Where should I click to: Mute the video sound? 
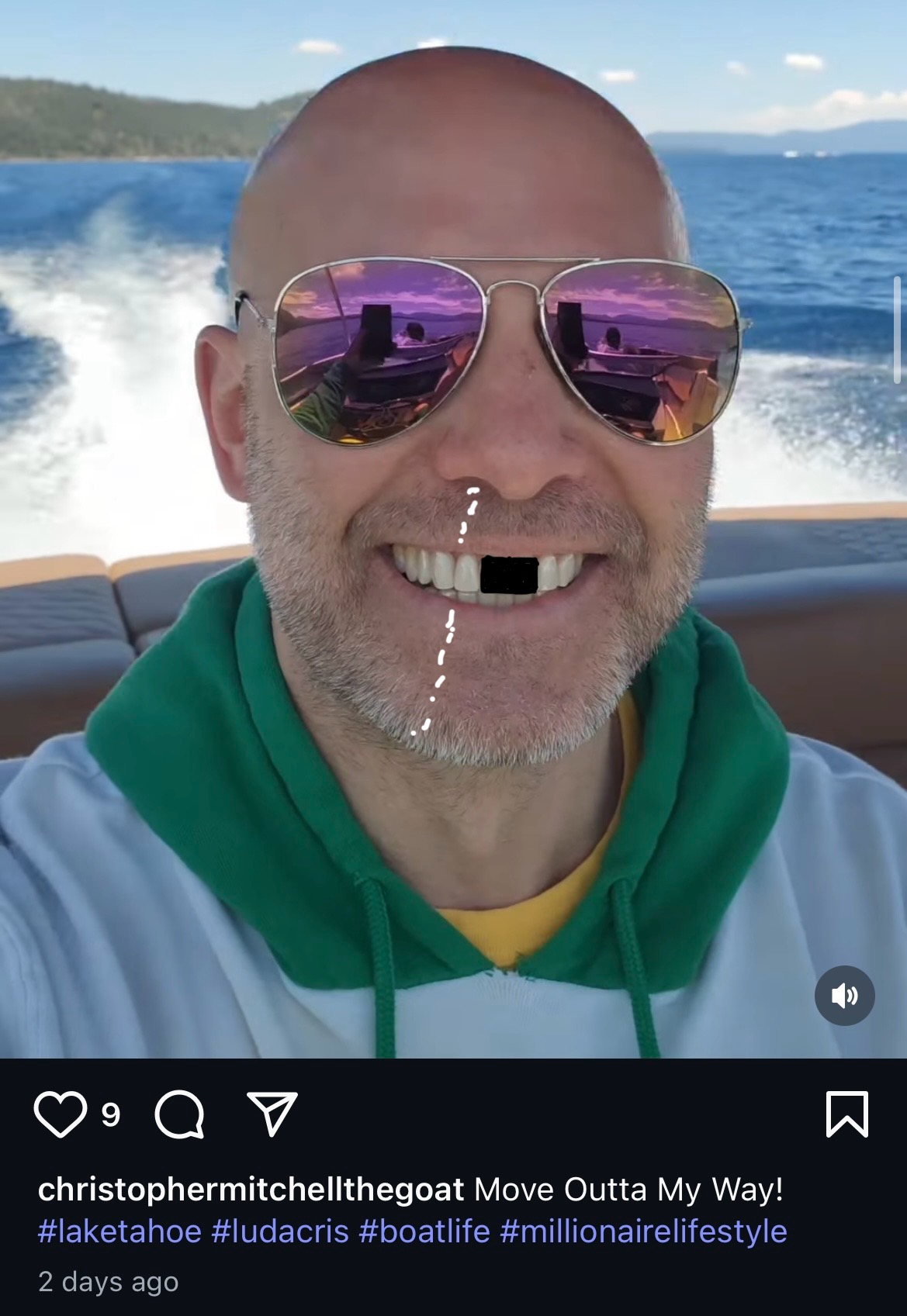pos(845,996)
